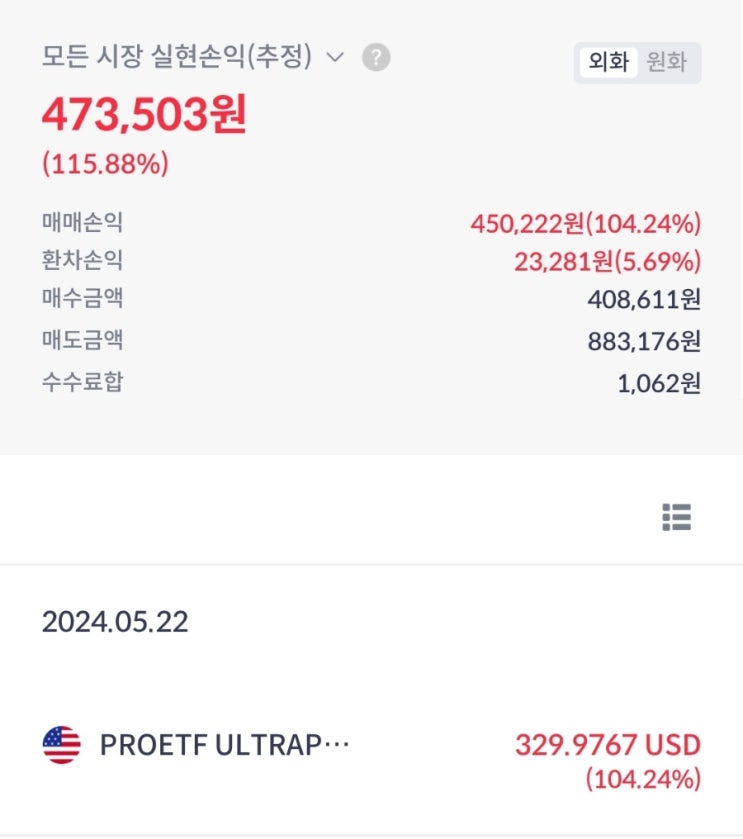
Task: Change the list view layout icon
Action: click(x=676, y=517)
